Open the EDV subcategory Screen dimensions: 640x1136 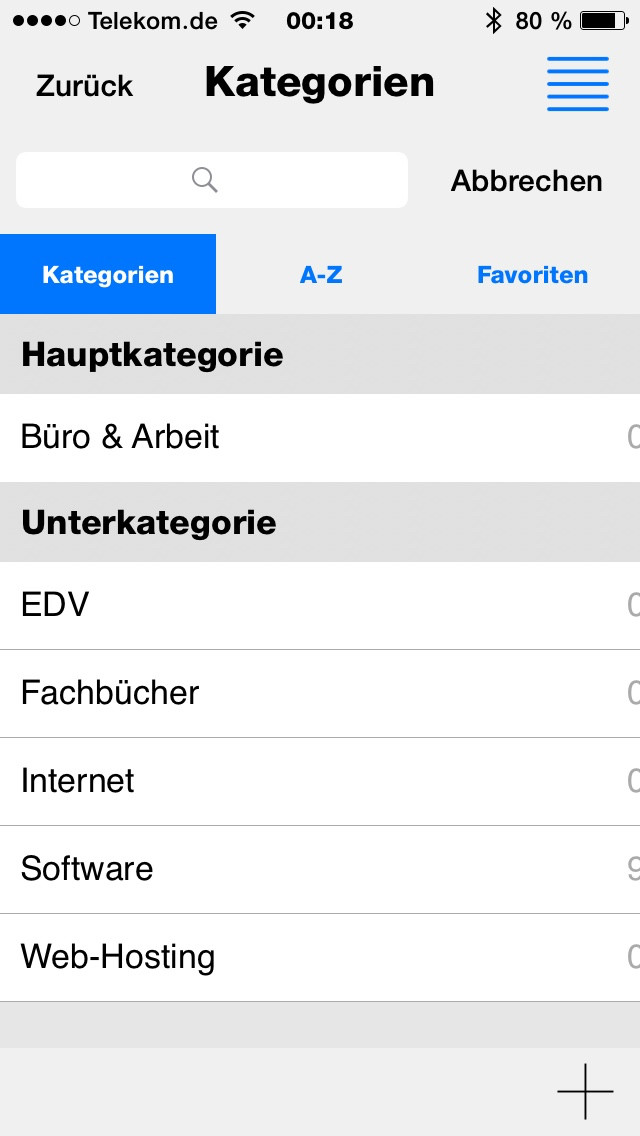(320, 606)
